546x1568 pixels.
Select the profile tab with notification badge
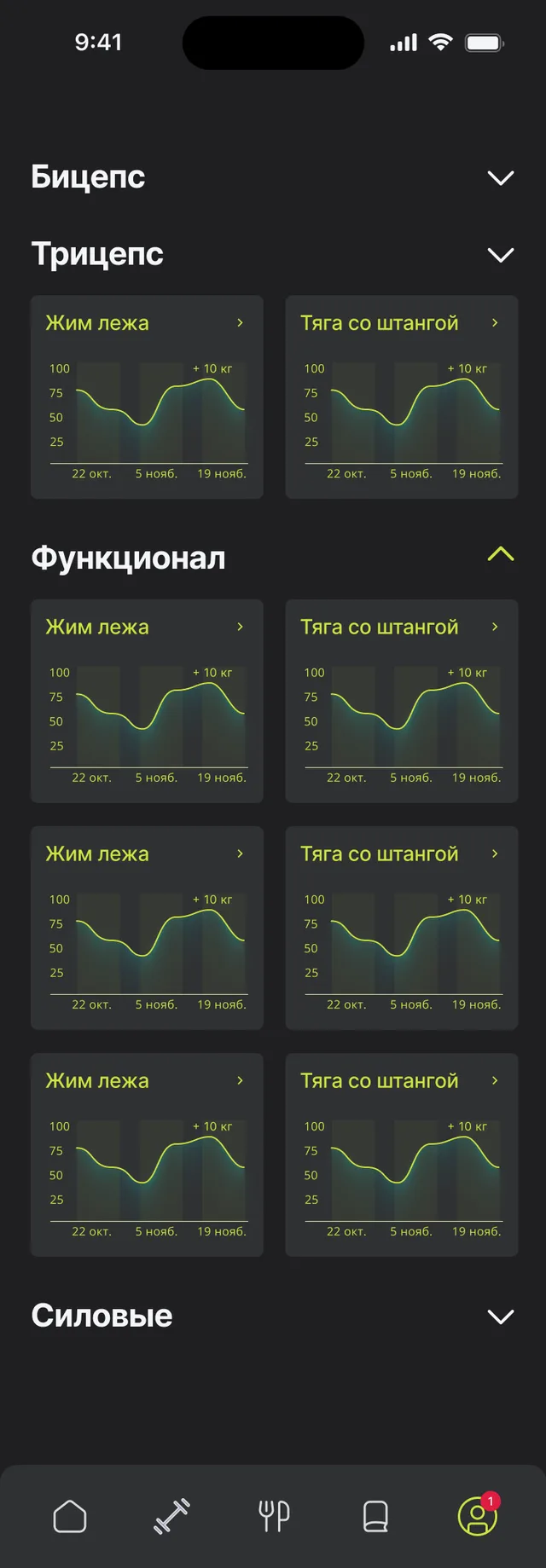[x=479, y=1514]
